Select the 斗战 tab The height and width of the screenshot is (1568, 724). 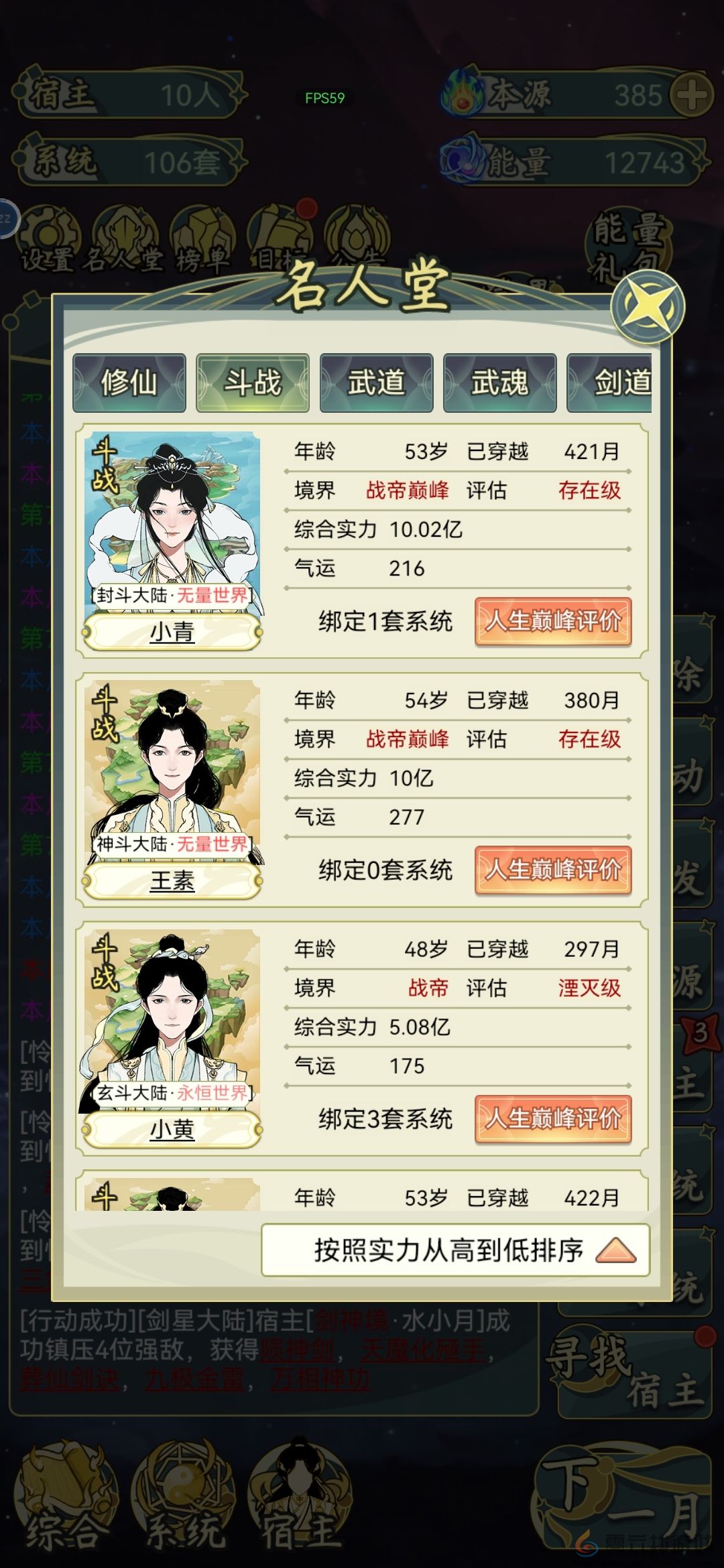253,383
